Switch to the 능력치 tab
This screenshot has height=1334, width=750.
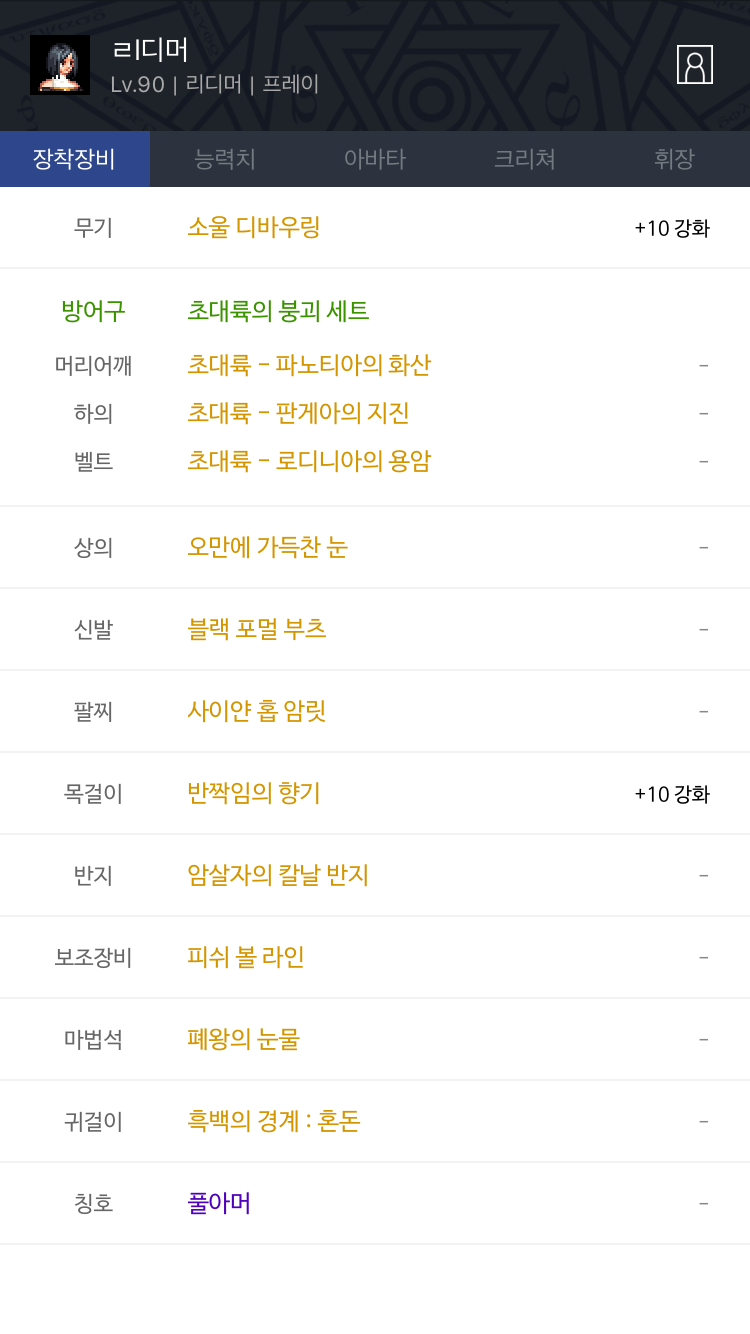pyautogui.click(x=225, y=159)
